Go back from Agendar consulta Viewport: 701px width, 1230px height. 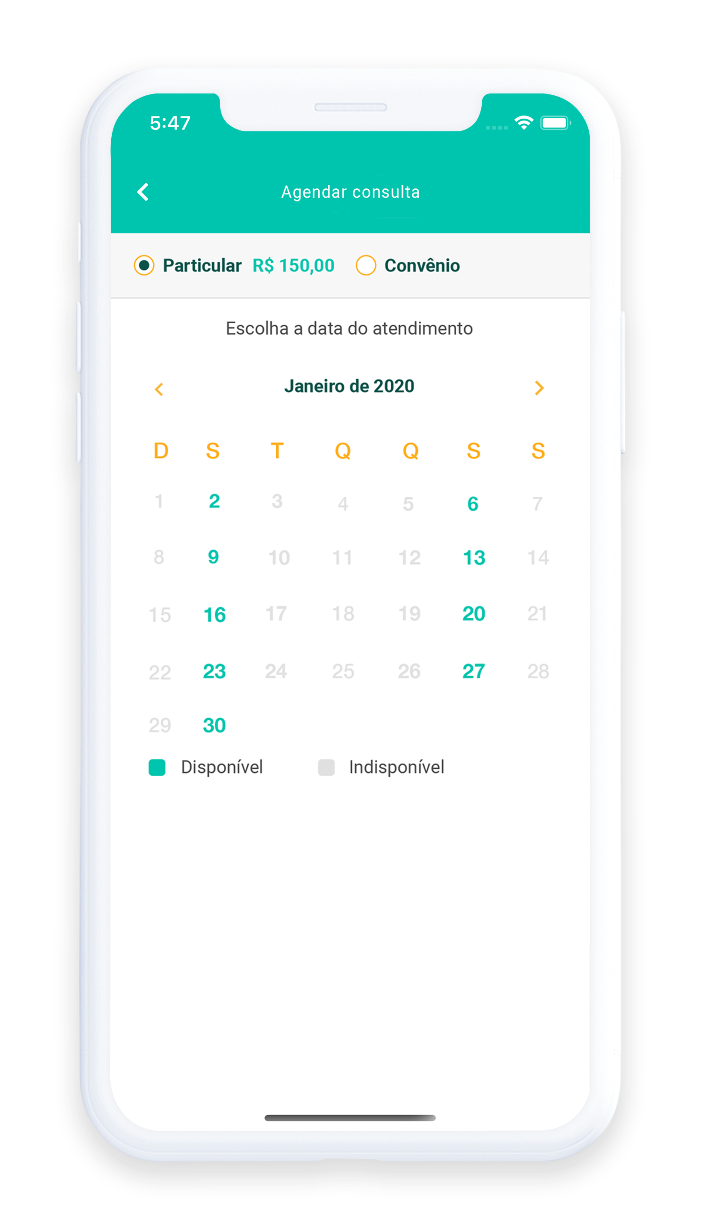143,192
